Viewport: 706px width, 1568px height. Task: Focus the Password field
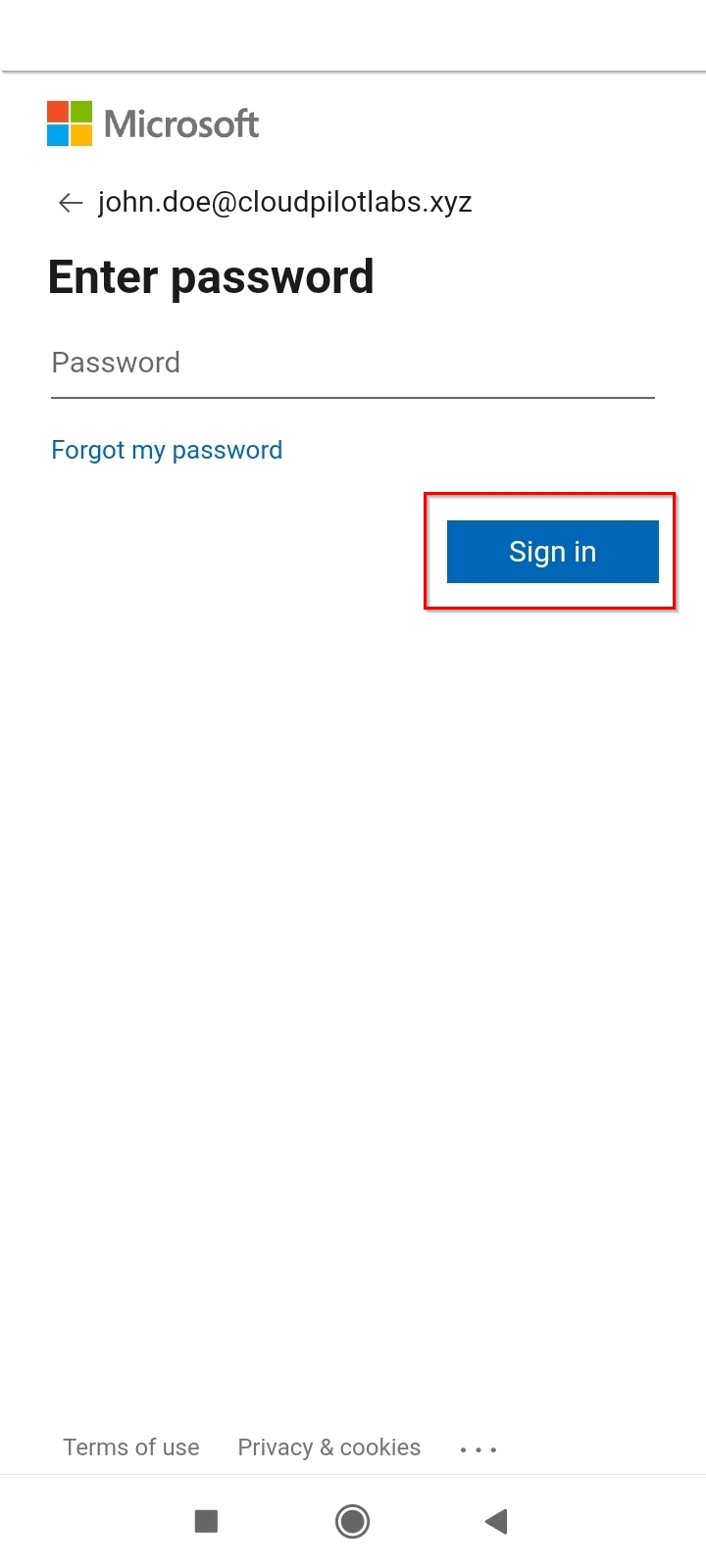pyautogui.click(x=353, y=364)
